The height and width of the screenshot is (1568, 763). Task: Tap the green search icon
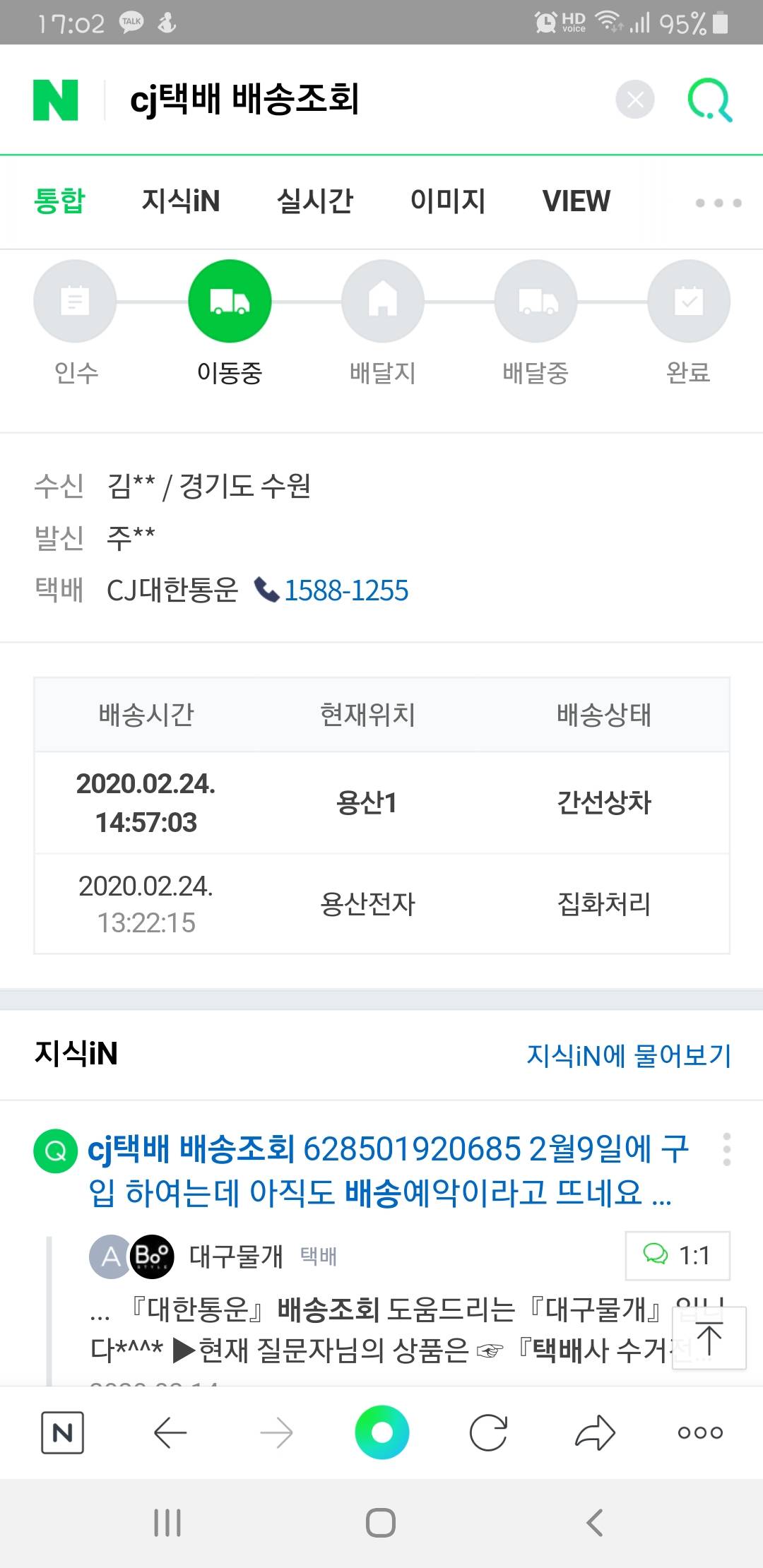tap(709, 100)
